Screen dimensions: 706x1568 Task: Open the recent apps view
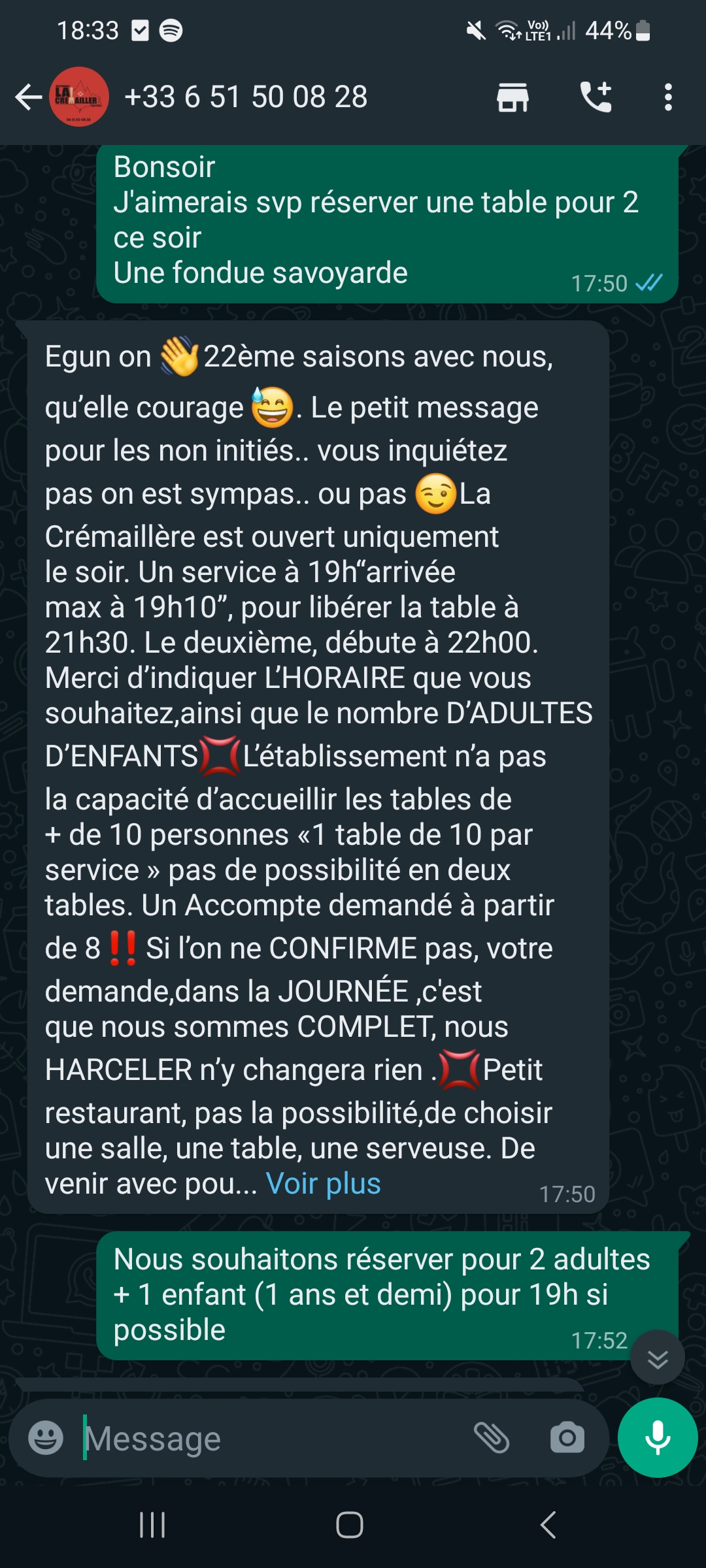(152, 1525)
